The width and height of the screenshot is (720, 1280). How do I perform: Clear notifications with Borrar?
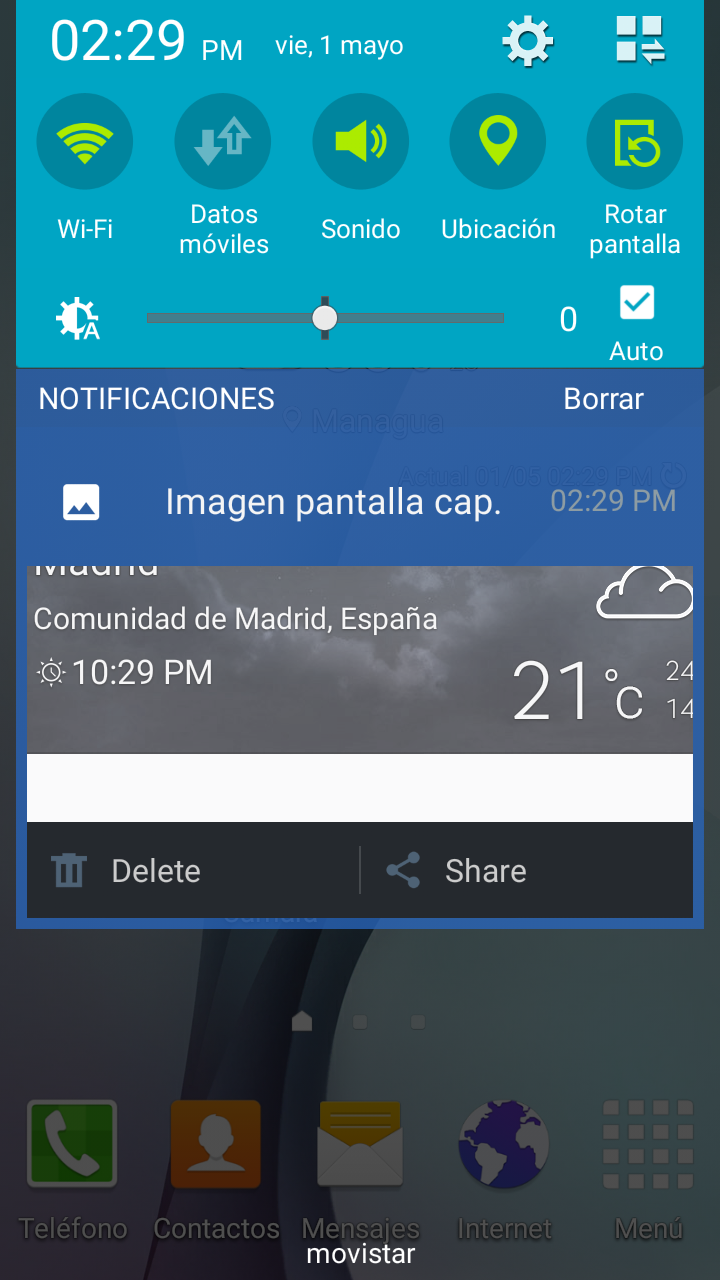pyautogui.click(x=603, y=399)
